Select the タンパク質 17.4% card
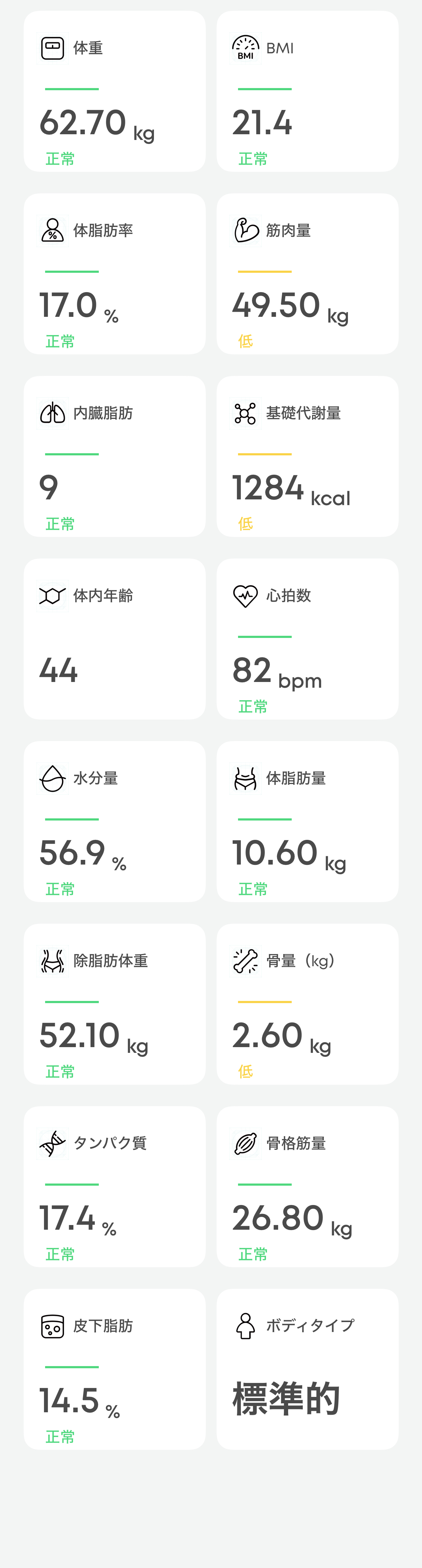The height and width of the screenshot is (1568, 422). pyautogui.click(x=115, y=1187)
